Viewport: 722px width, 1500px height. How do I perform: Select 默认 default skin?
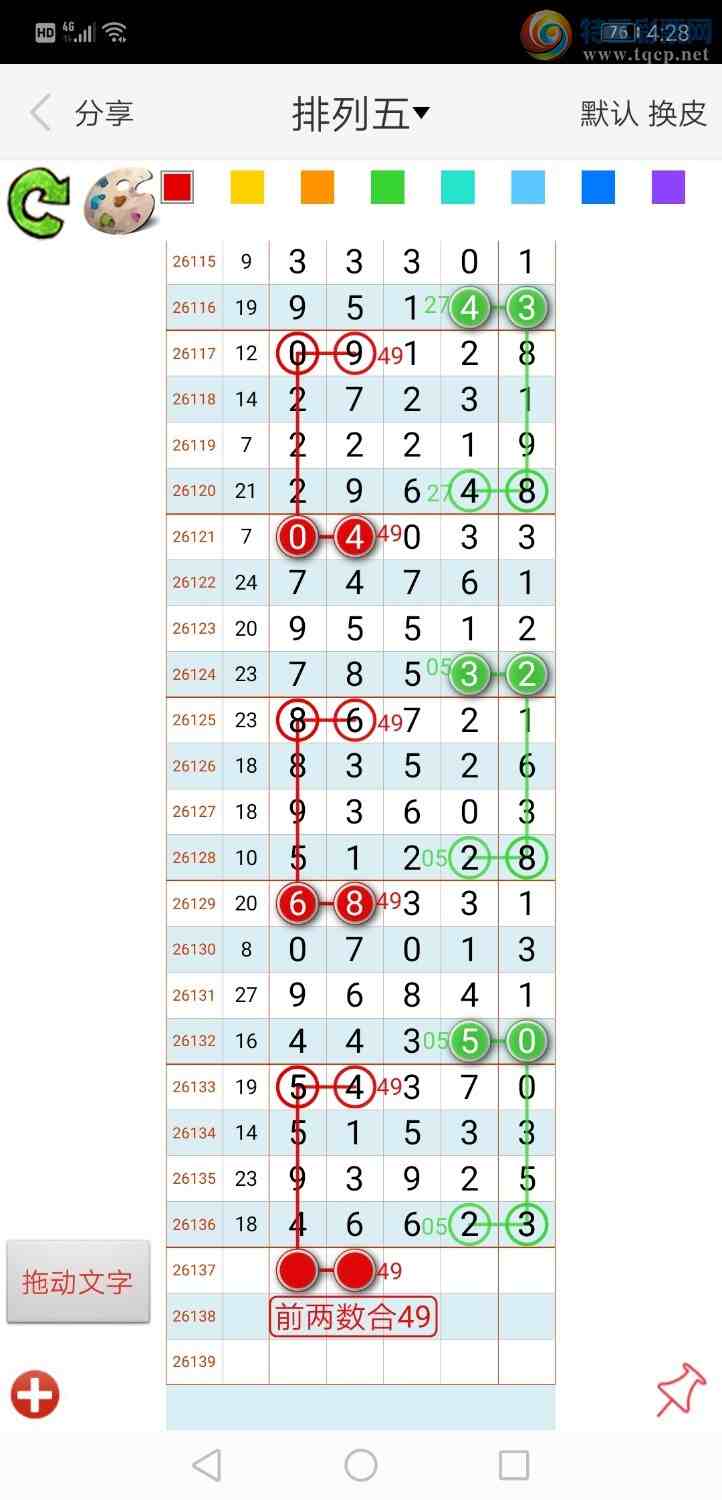point(609,113)
